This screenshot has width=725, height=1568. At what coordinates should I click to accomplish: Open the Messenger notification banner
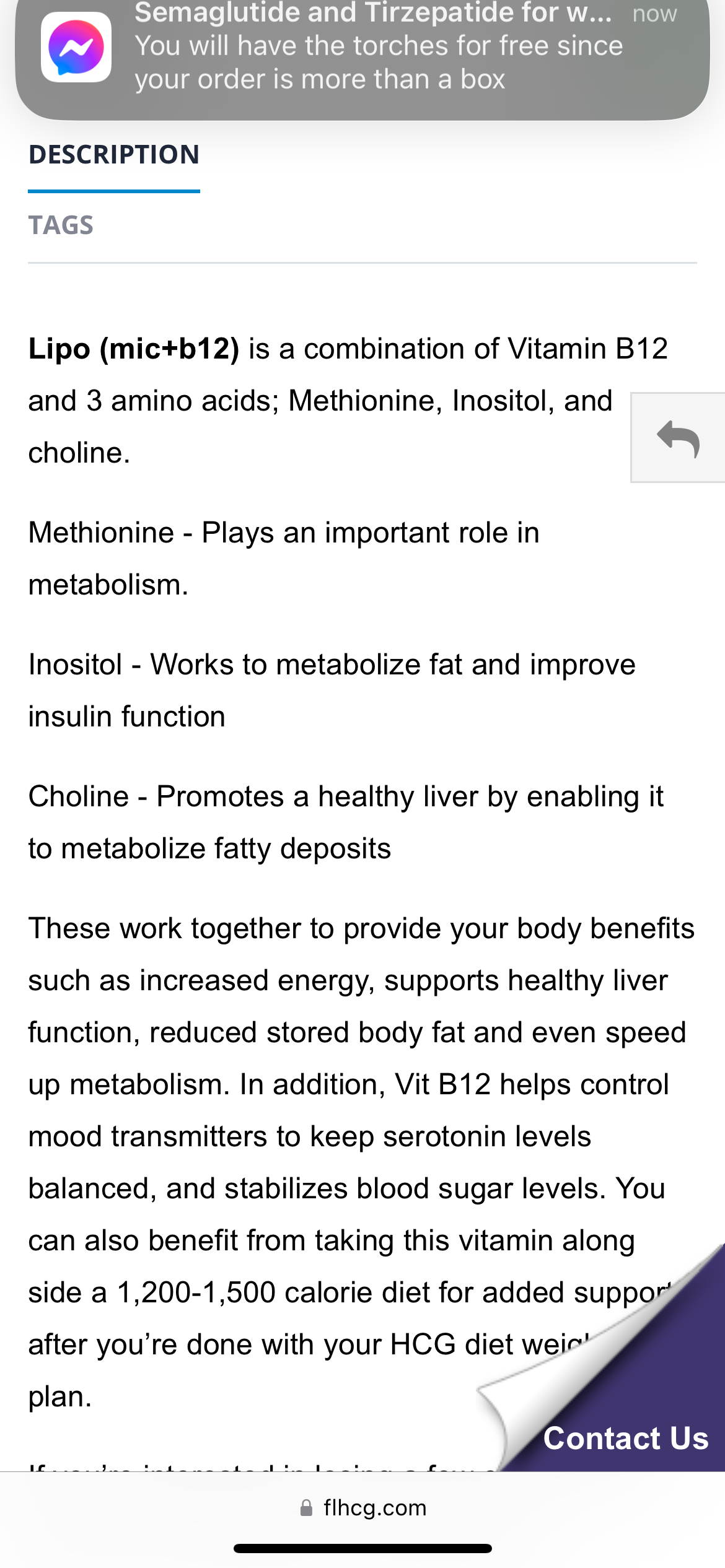(362, 50)
